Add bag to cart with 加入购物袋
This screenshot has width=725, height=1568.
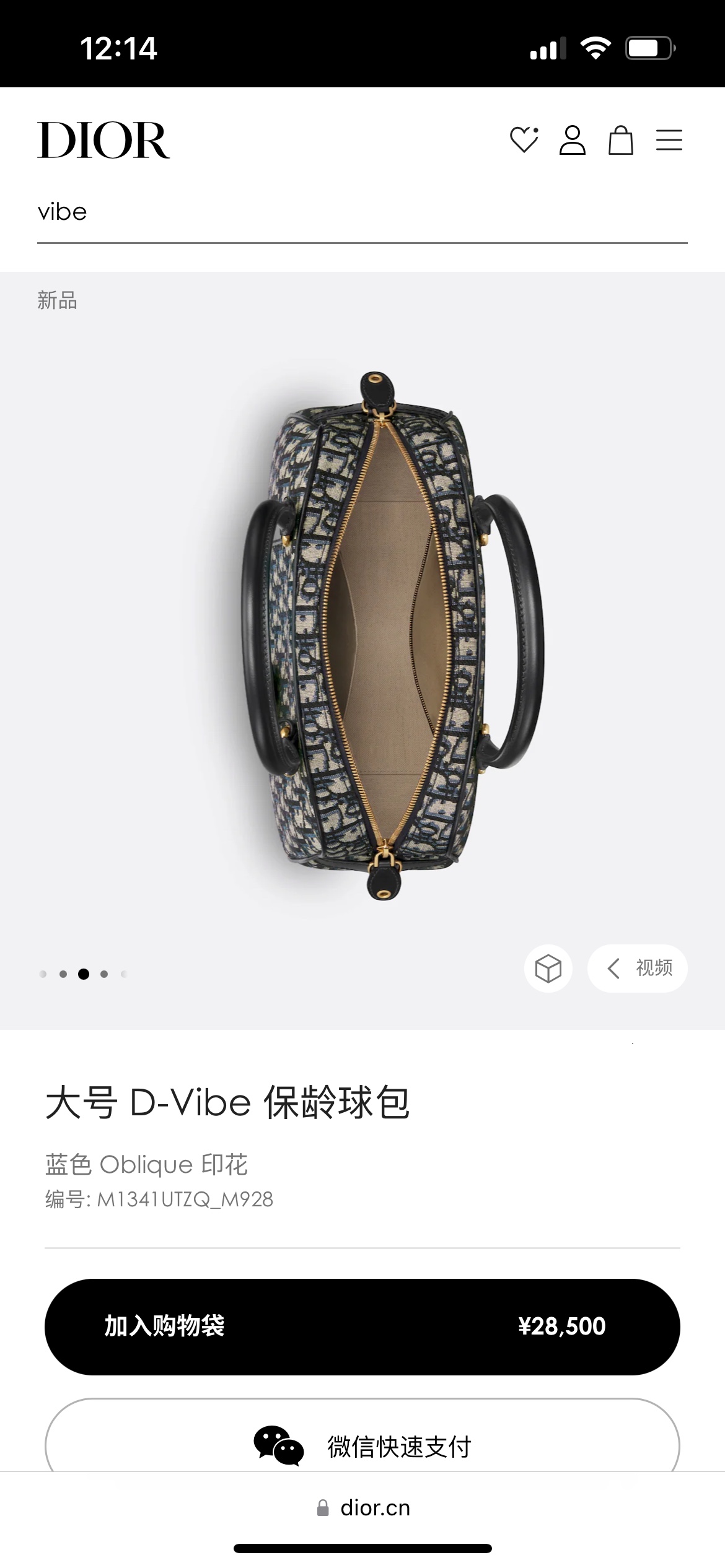coord(362,1326)
